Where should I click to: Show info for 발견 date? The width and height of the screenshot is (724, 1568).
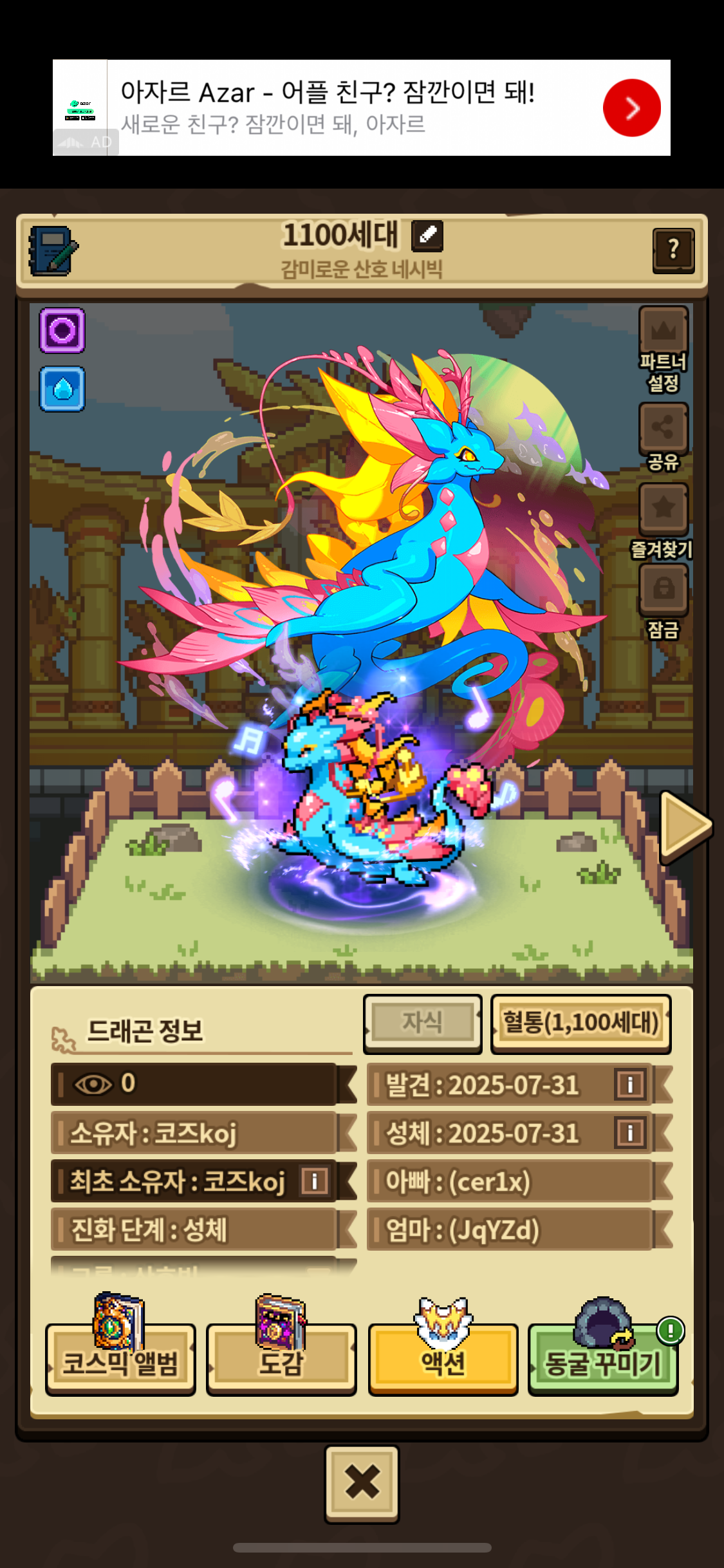pyautogui.click(x=630, y=1085)
